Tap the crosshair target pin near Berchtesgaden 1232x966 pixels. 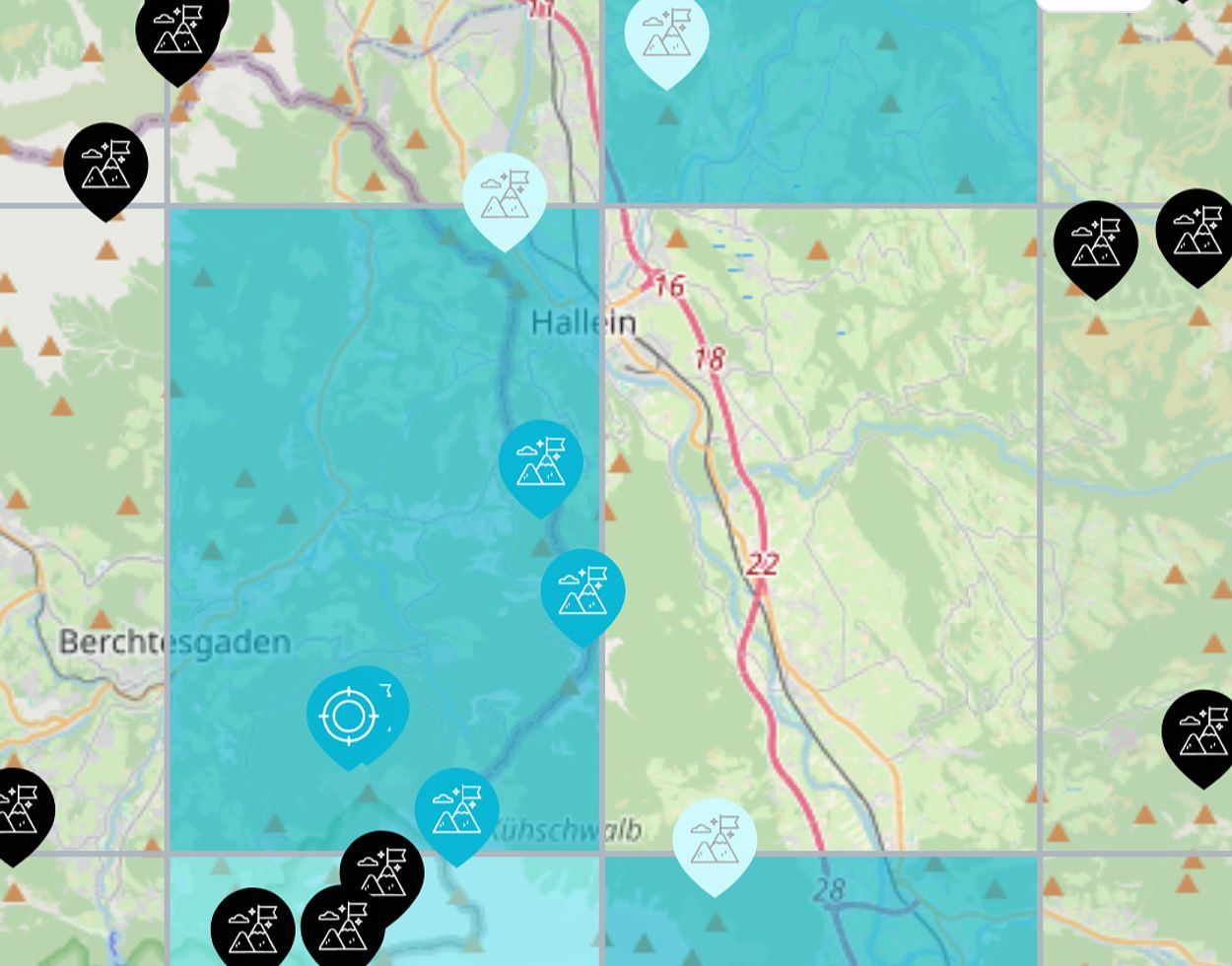pos(348,717)
